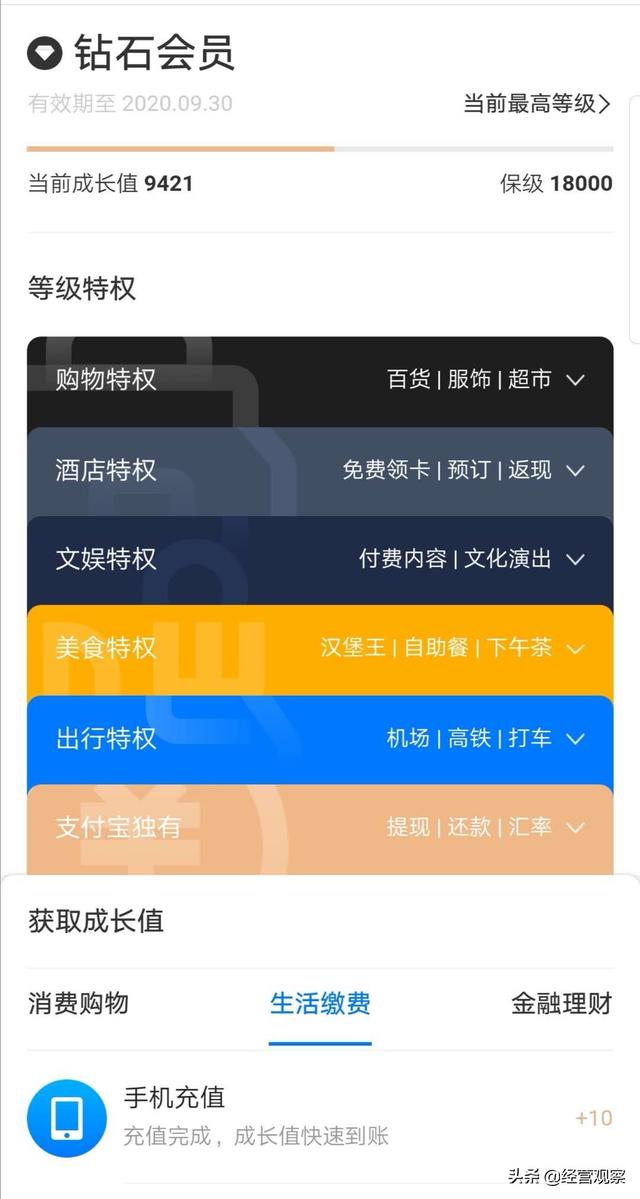Open the 手机充值 row
The height and width of the screenshot is (1199, 640).
click(x=320, y=1117)
